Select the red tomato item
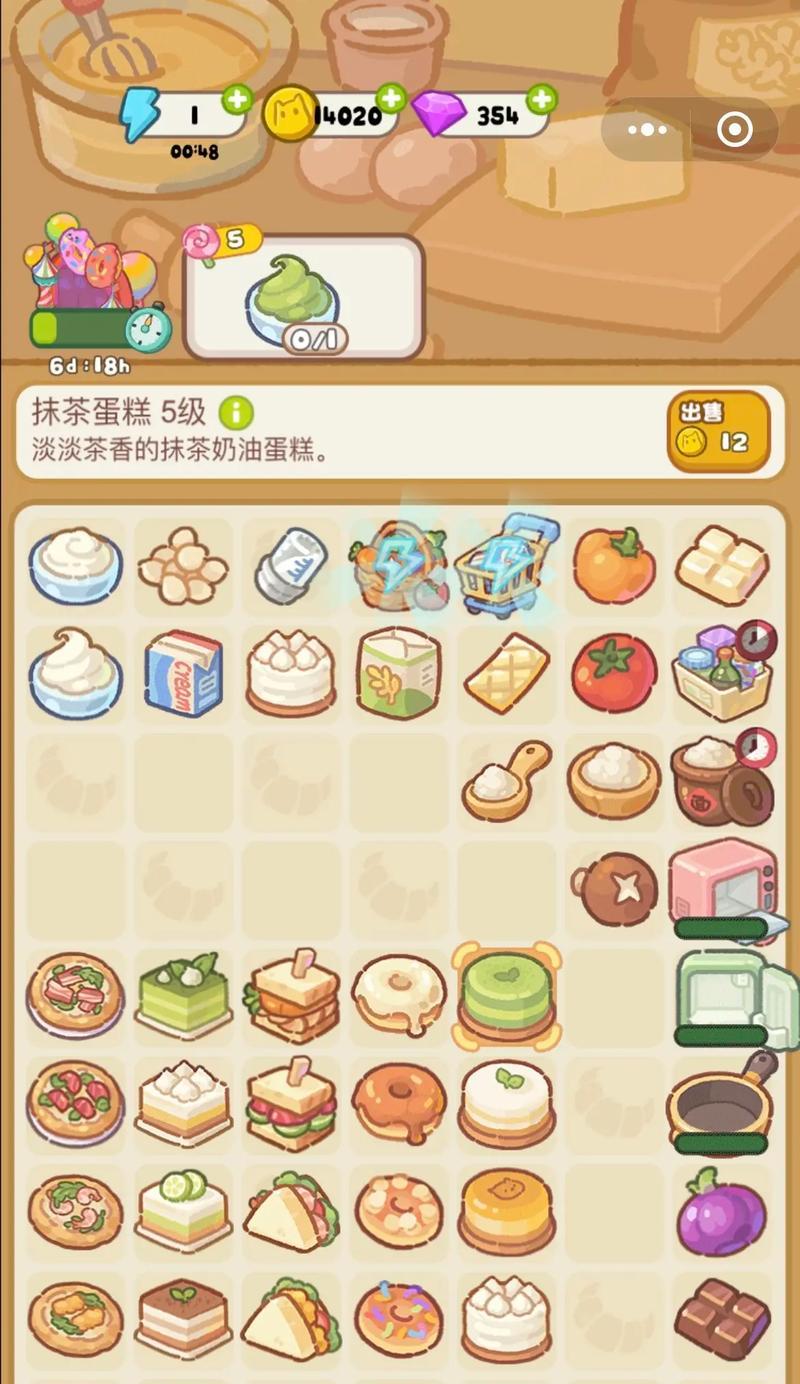 pyautogui.click(x=614, y=672)
